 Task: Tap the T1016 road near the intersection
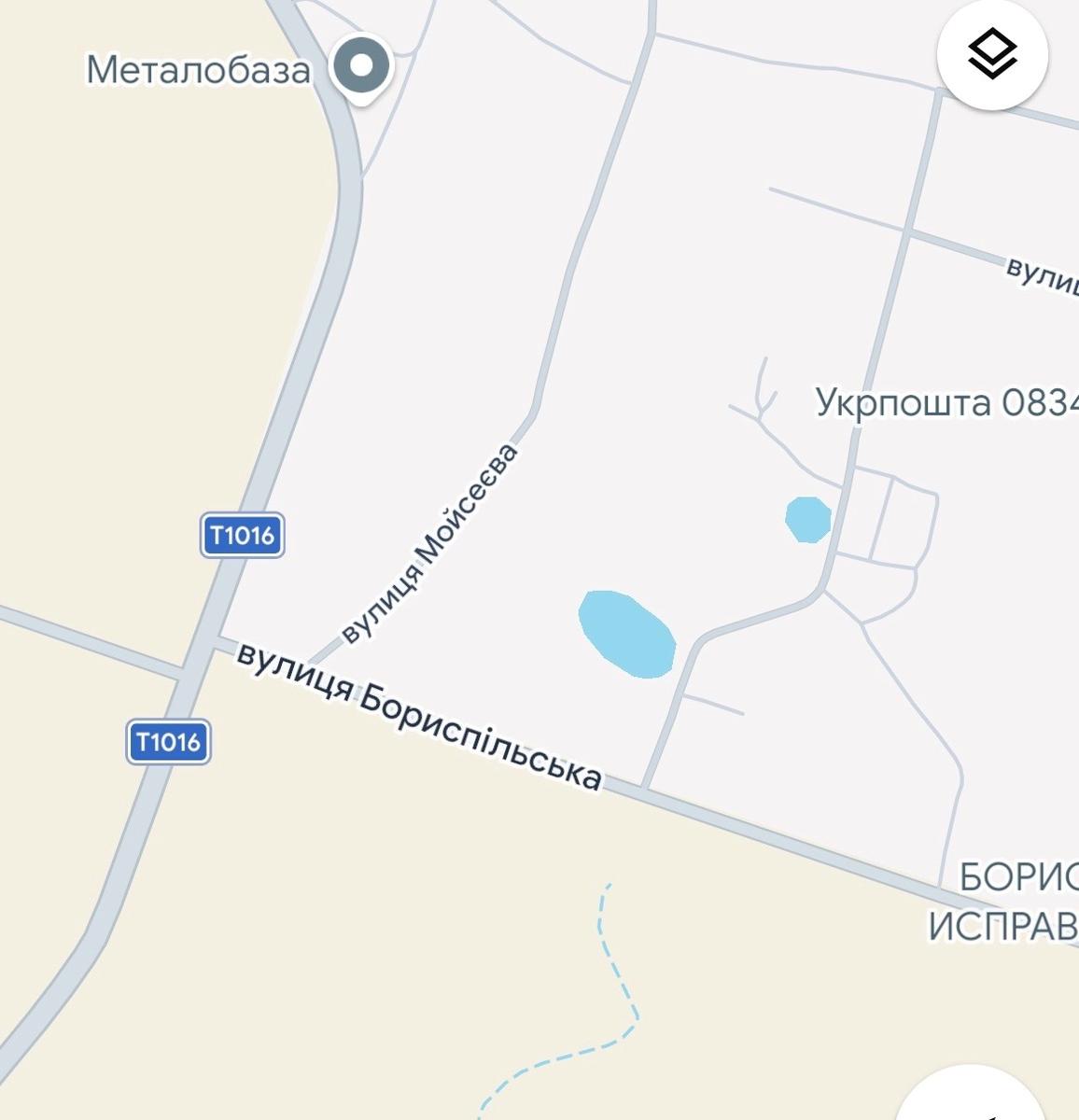pyautogui.click(x=224, y=597)
